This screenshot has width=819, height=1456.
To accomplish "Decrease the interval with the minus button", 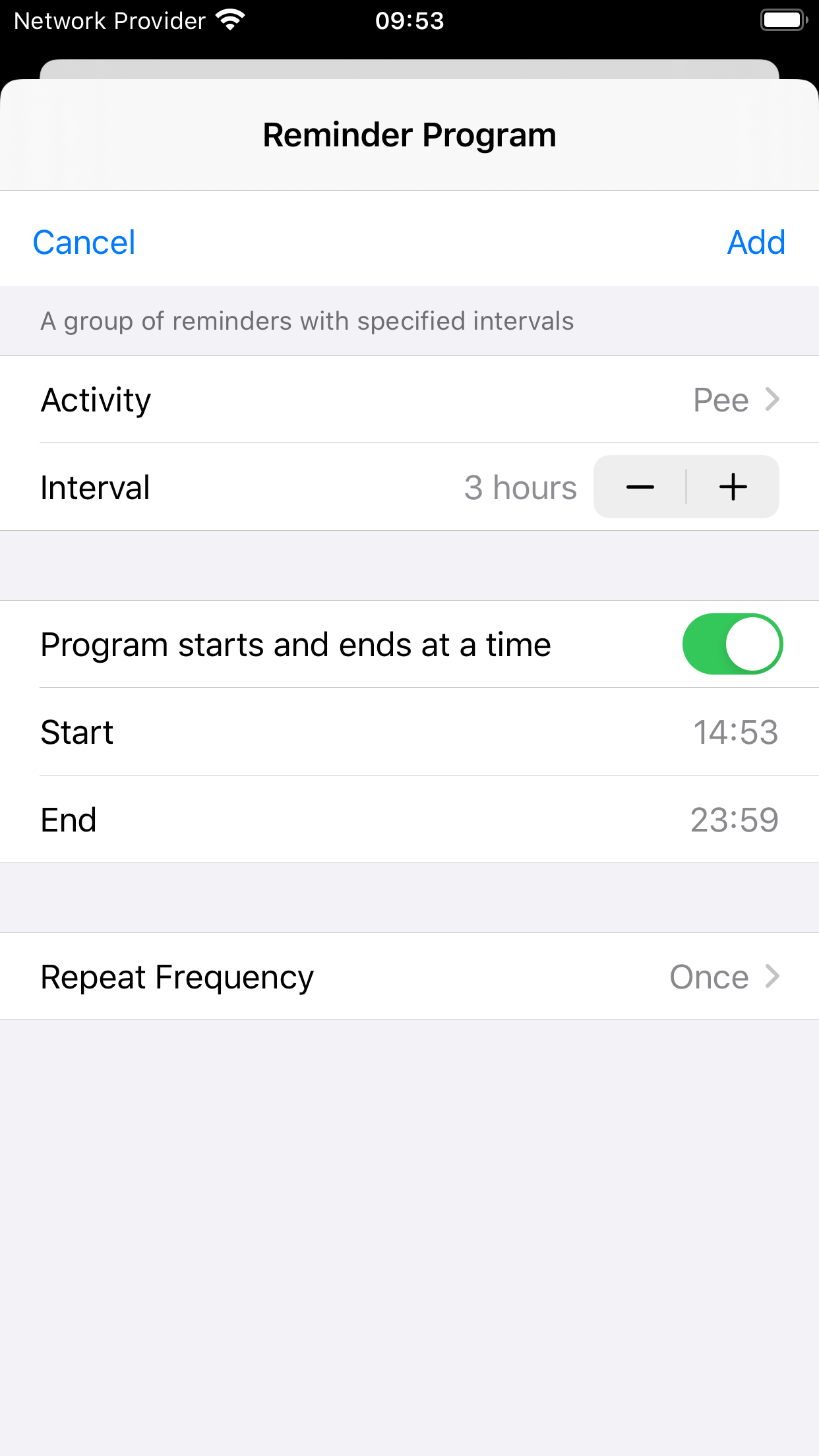I will (640, 487).
